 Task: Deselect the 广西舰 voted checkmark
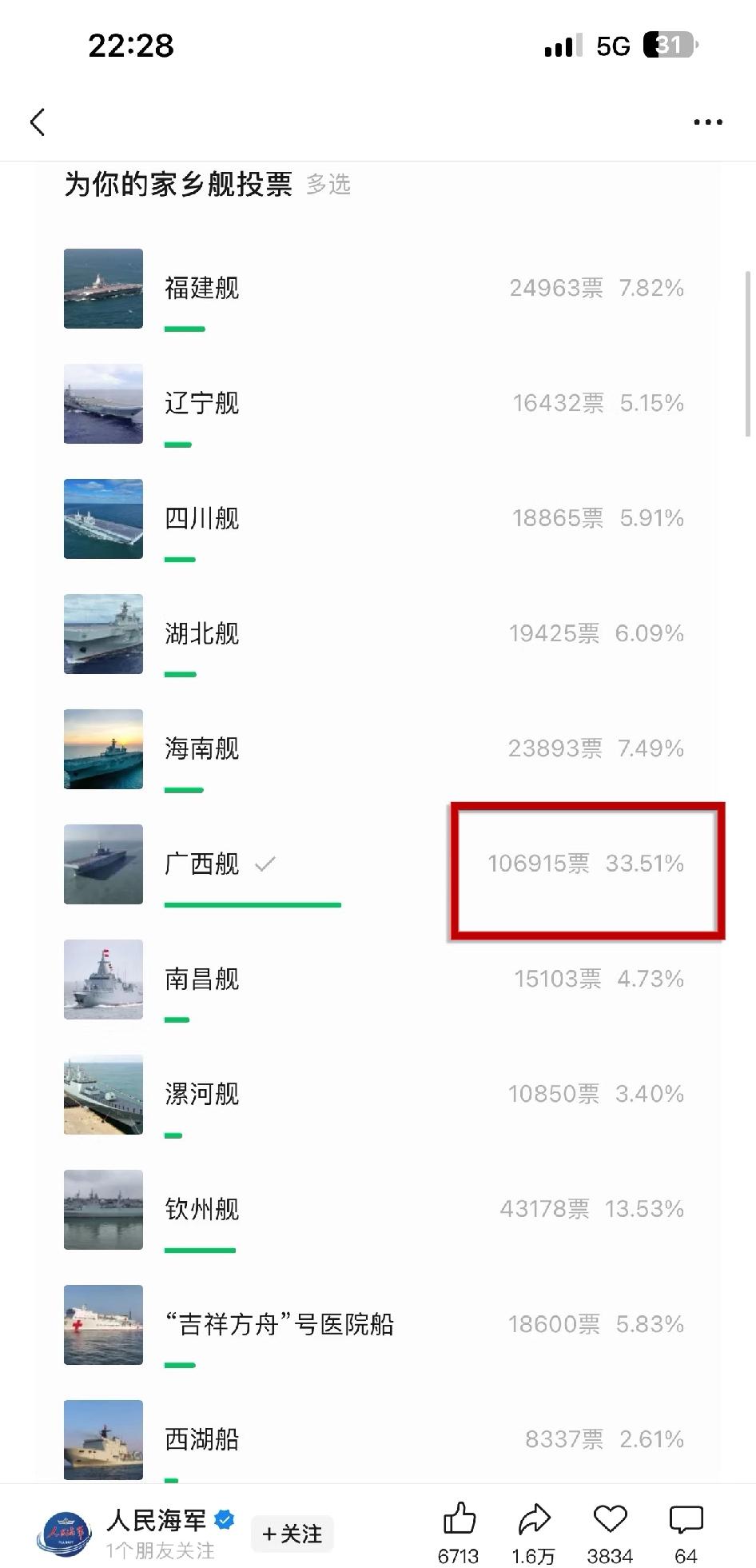[x=266, y=864]
